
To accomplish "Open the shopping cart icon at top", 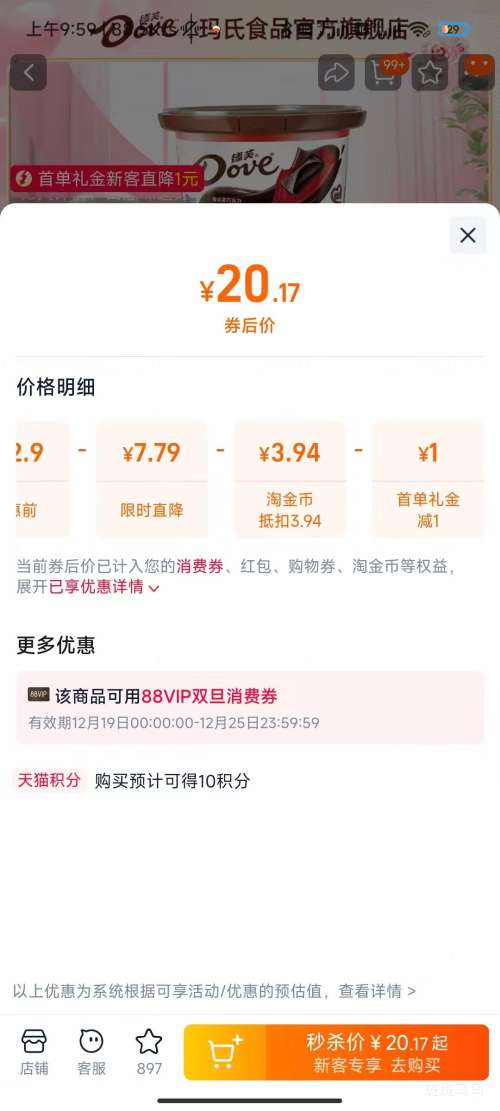I will click(x=383, y=73).
